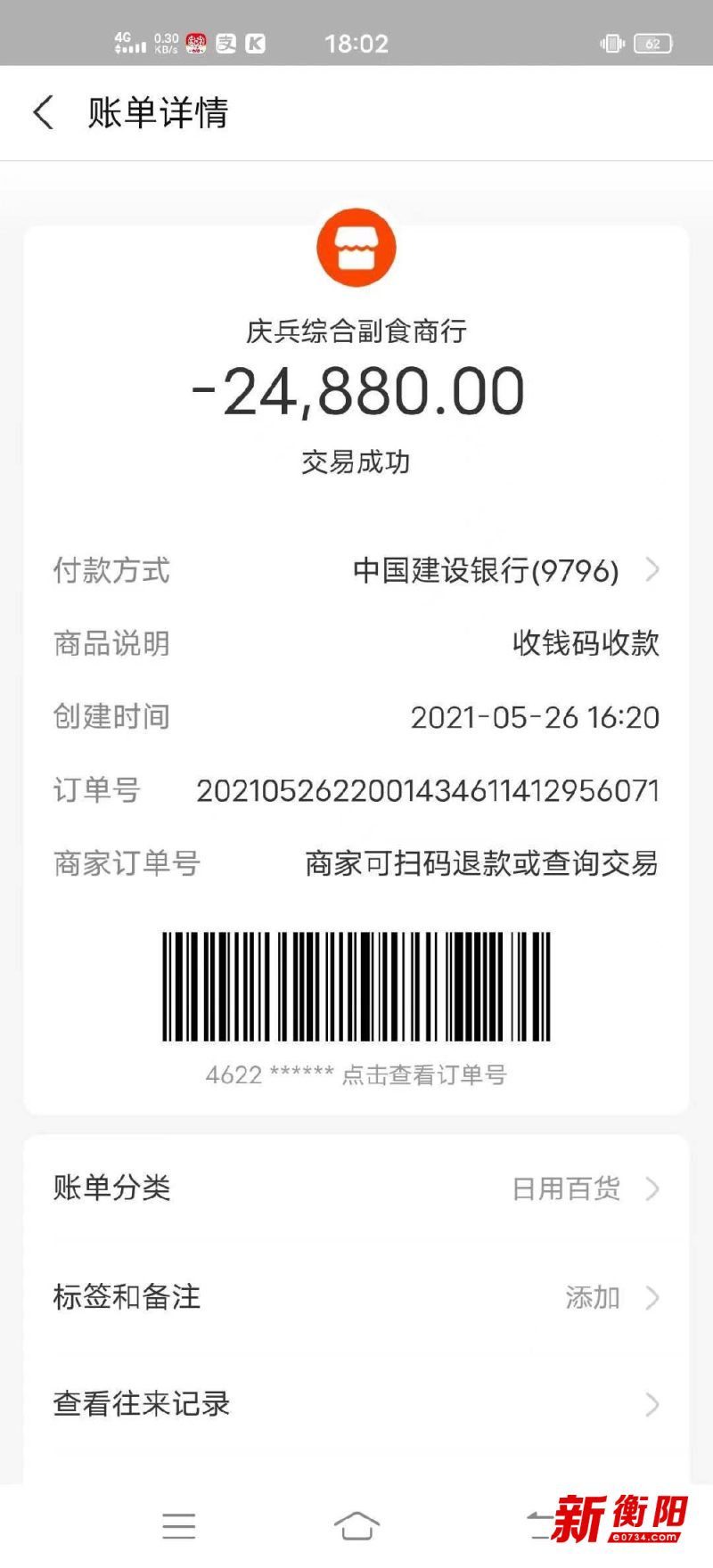This screenshot has height=1568, width=713.
Task: Tap the vibrate mode icon in status bar
Action: [613, 43]
